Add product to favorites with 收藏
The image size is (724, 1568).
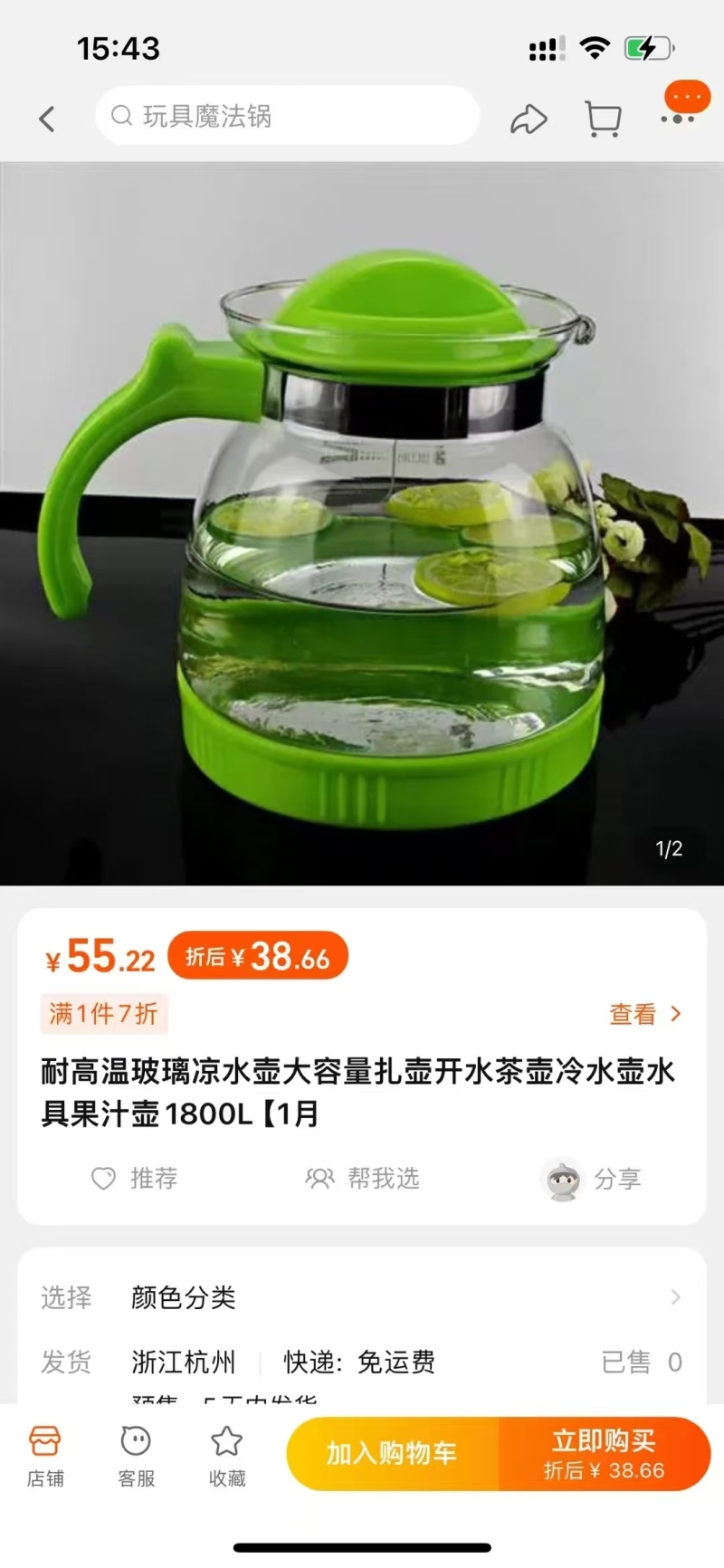click(227, 1456)
